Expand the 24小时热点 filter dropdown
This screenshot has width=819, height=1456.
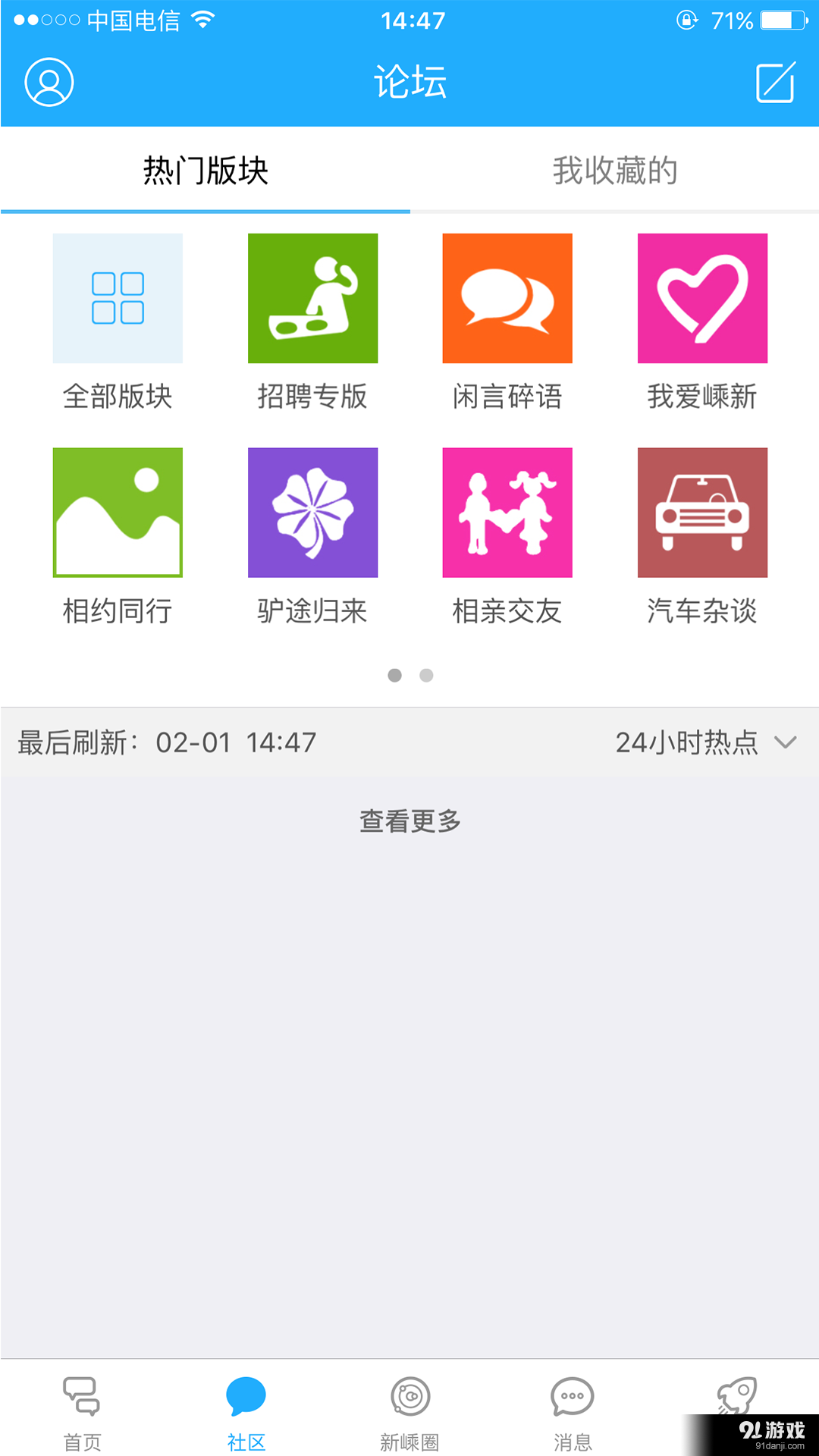tap(703, 743)
